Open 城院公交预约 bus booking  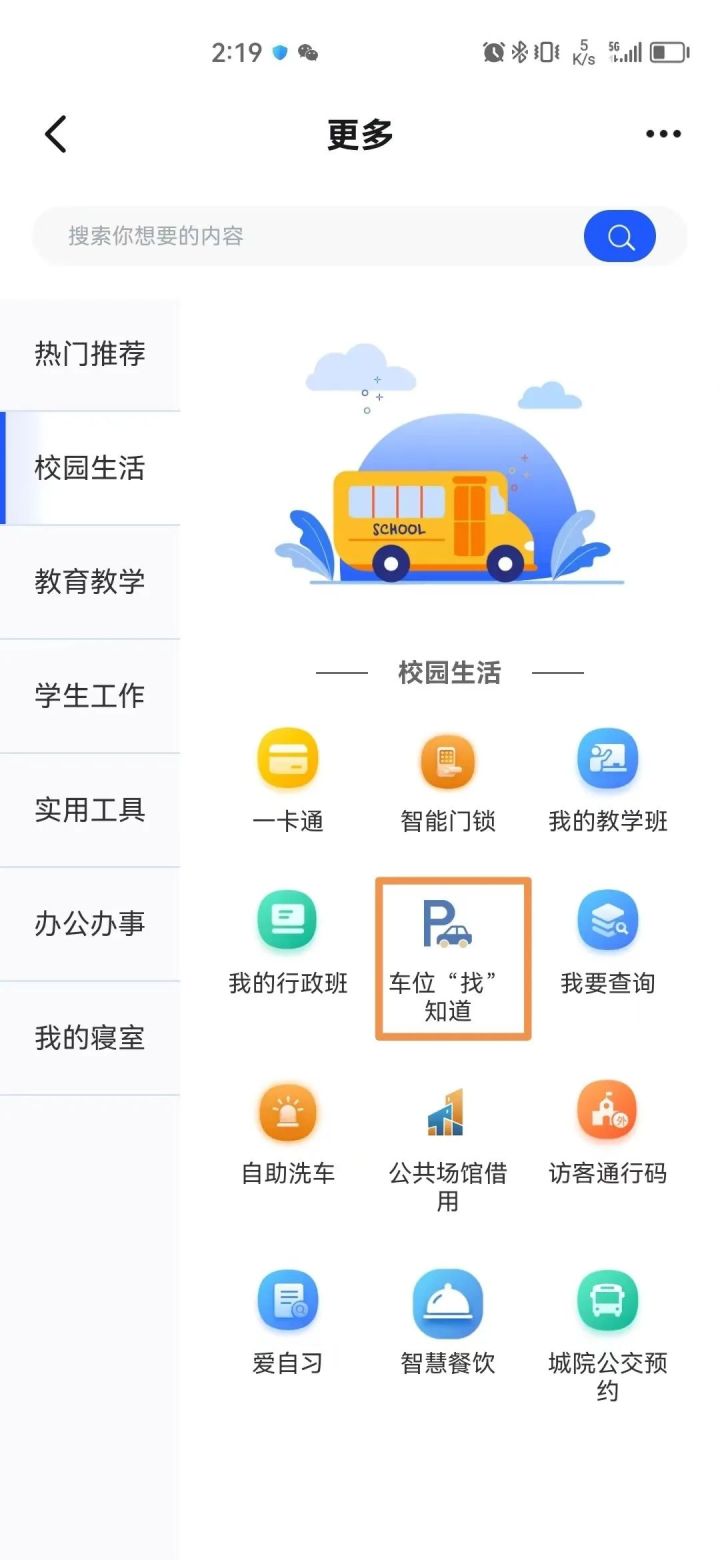(x=608, y=1337)
